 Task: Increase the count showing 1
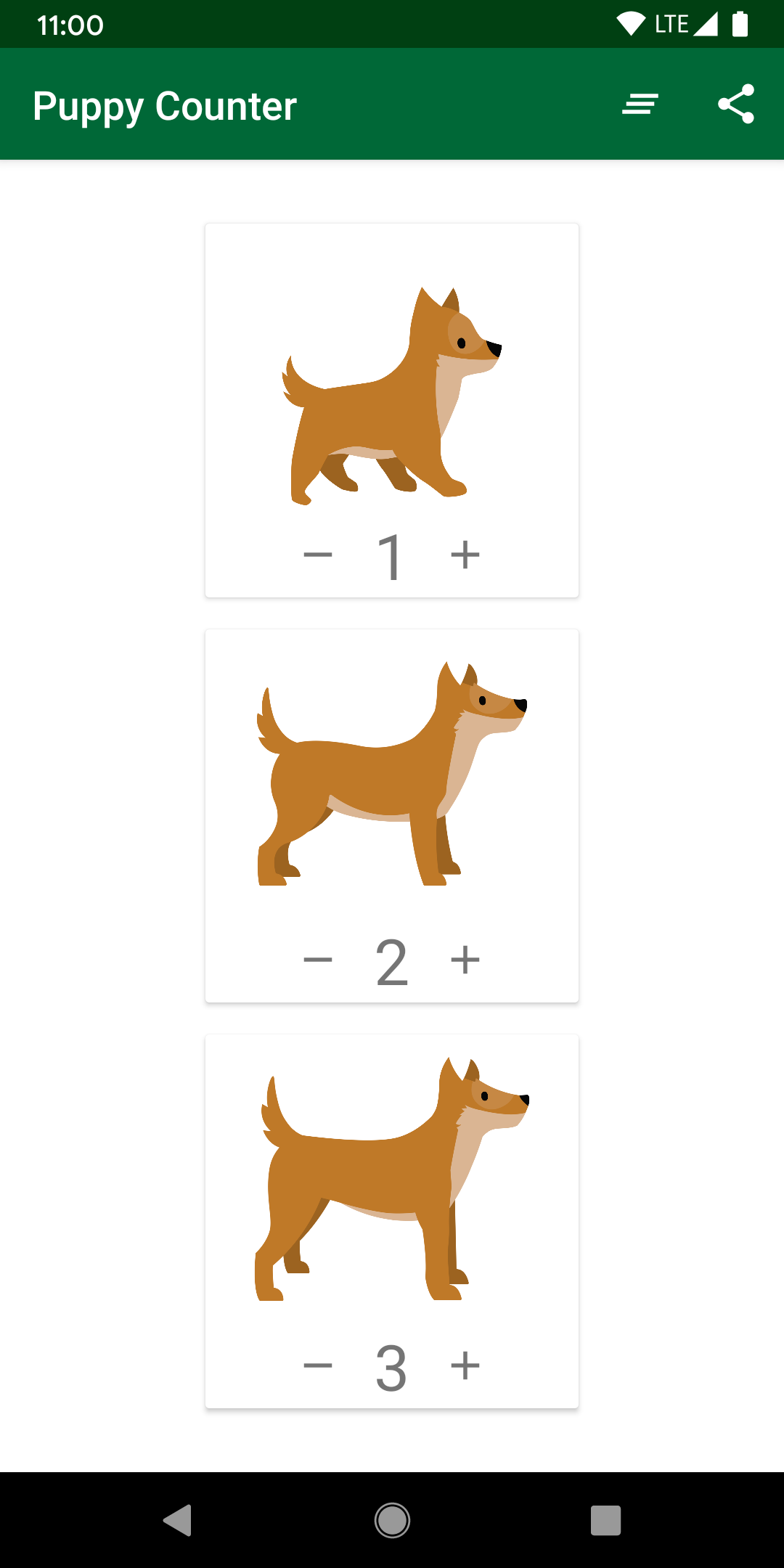point(465,555)
